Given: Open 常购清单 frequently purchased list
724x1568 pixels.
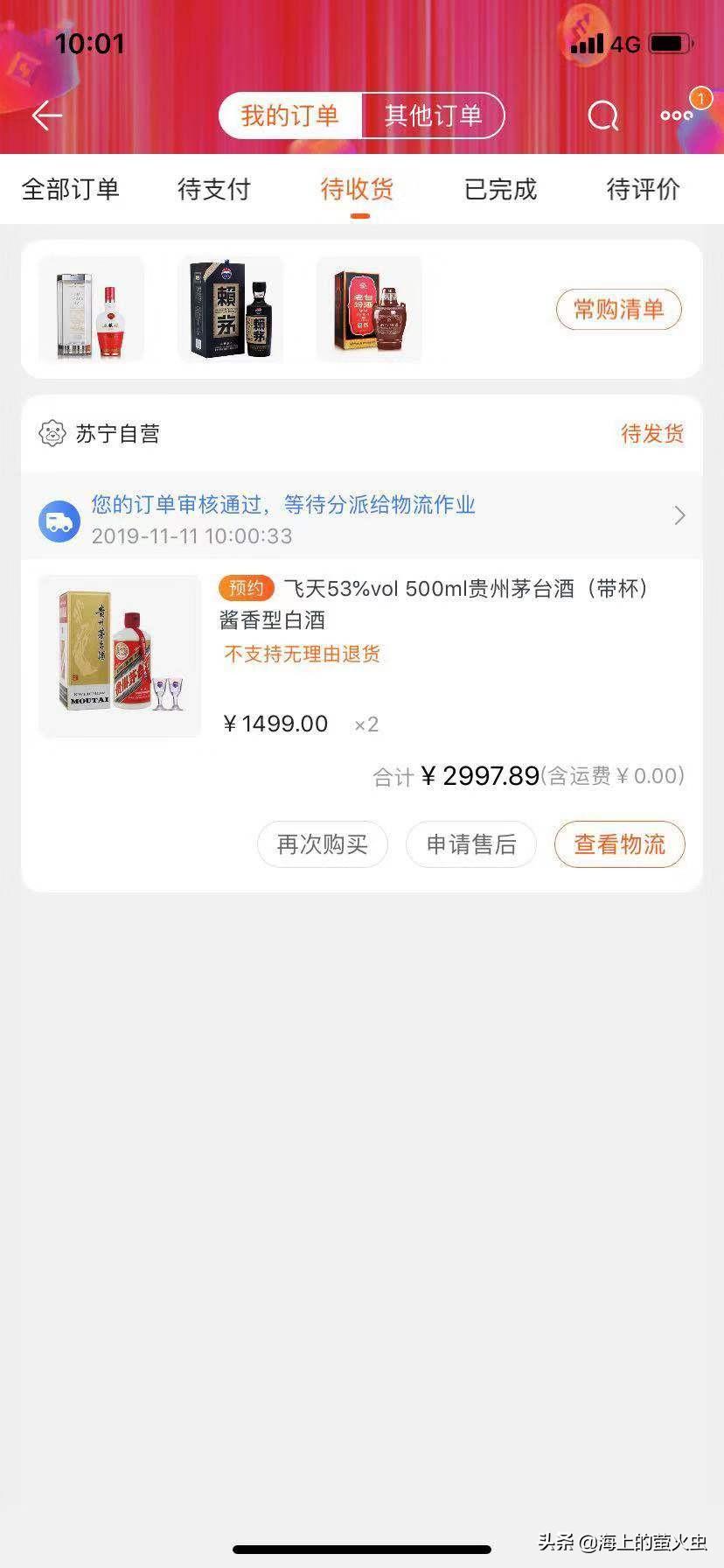Looking at the screenshot, I should [618, 309].
